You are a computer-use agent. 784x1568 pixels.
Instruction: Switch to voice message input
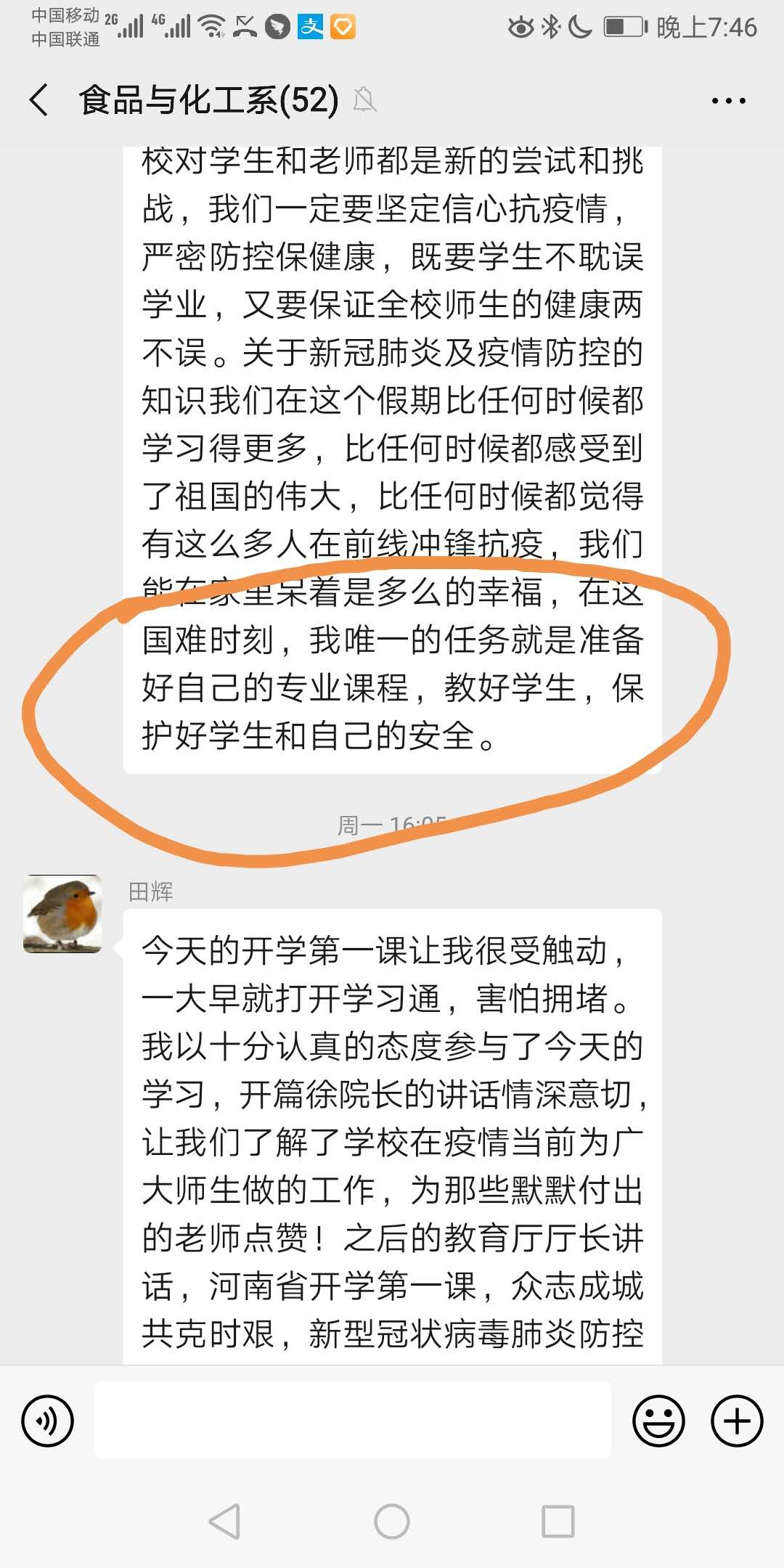[x=48, y=1421]
